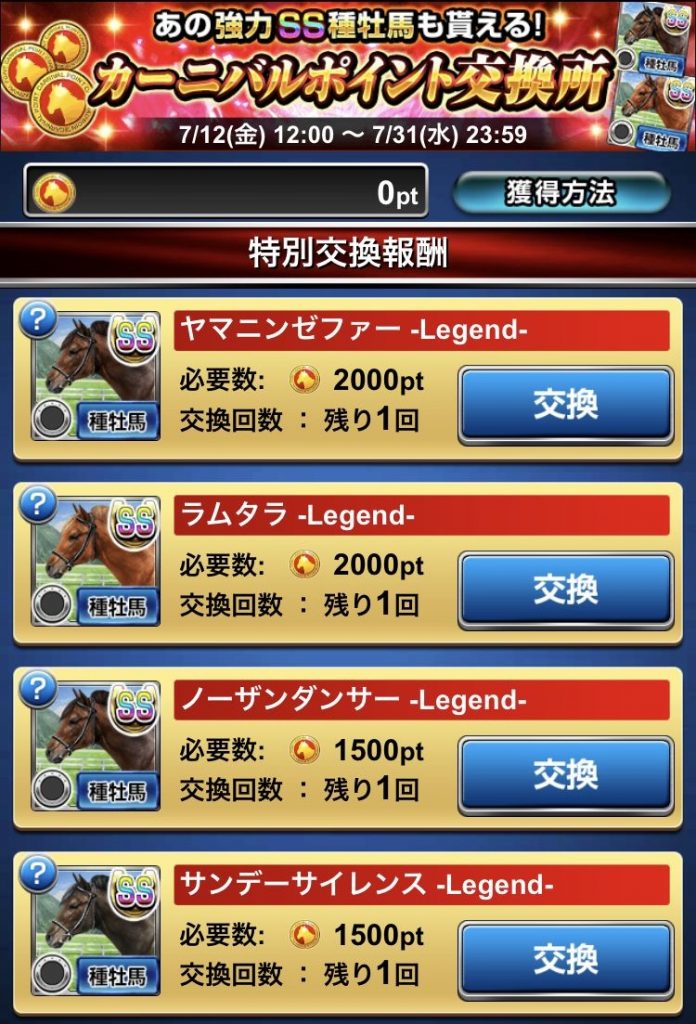Exchange points for ヤマニンゼファー -Legend-
The height and width of the screenshot is (1024, 696).
565,405
